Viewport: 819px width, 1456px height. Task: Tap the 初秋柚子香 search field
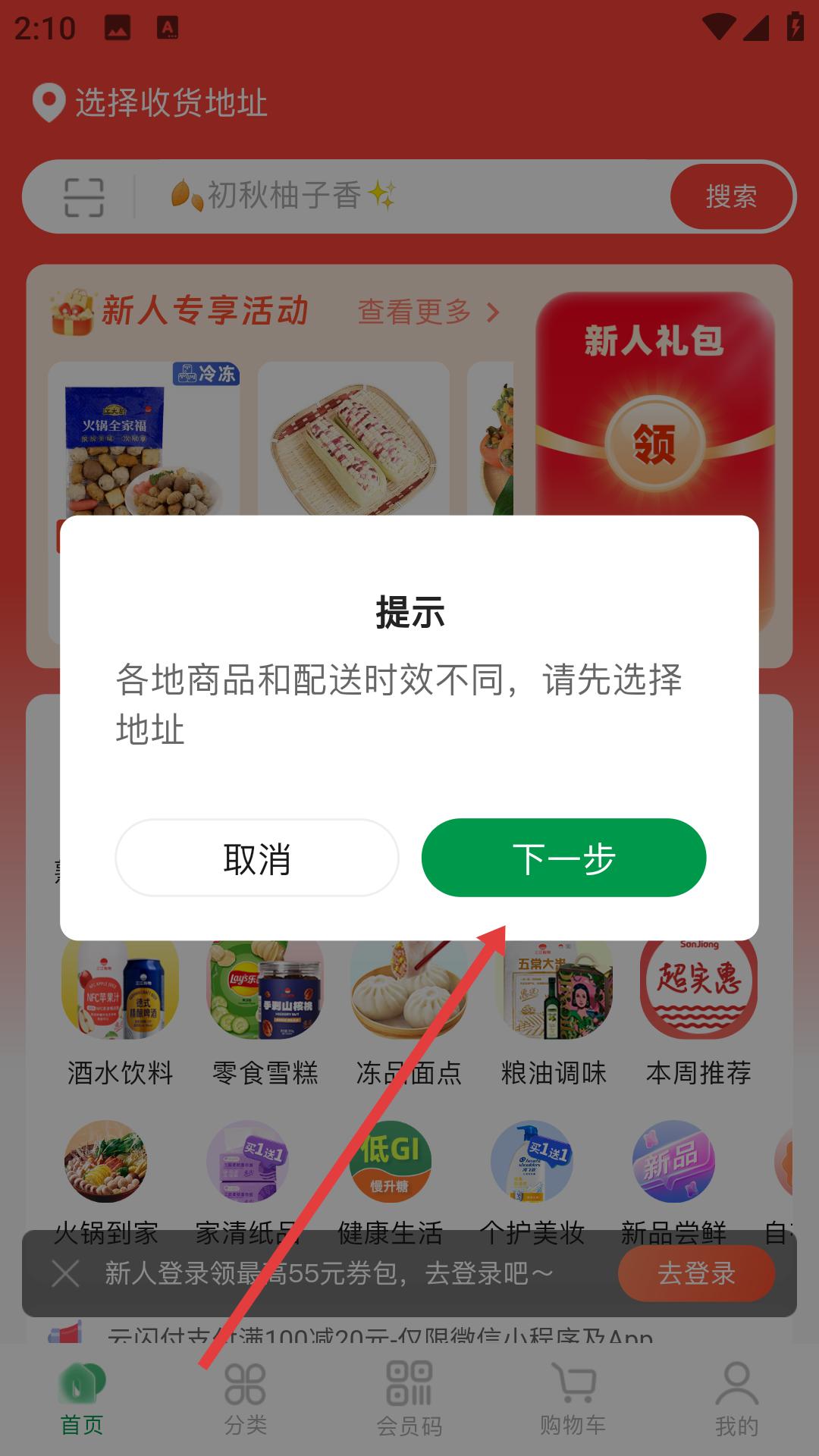click(x=379, y=196)
